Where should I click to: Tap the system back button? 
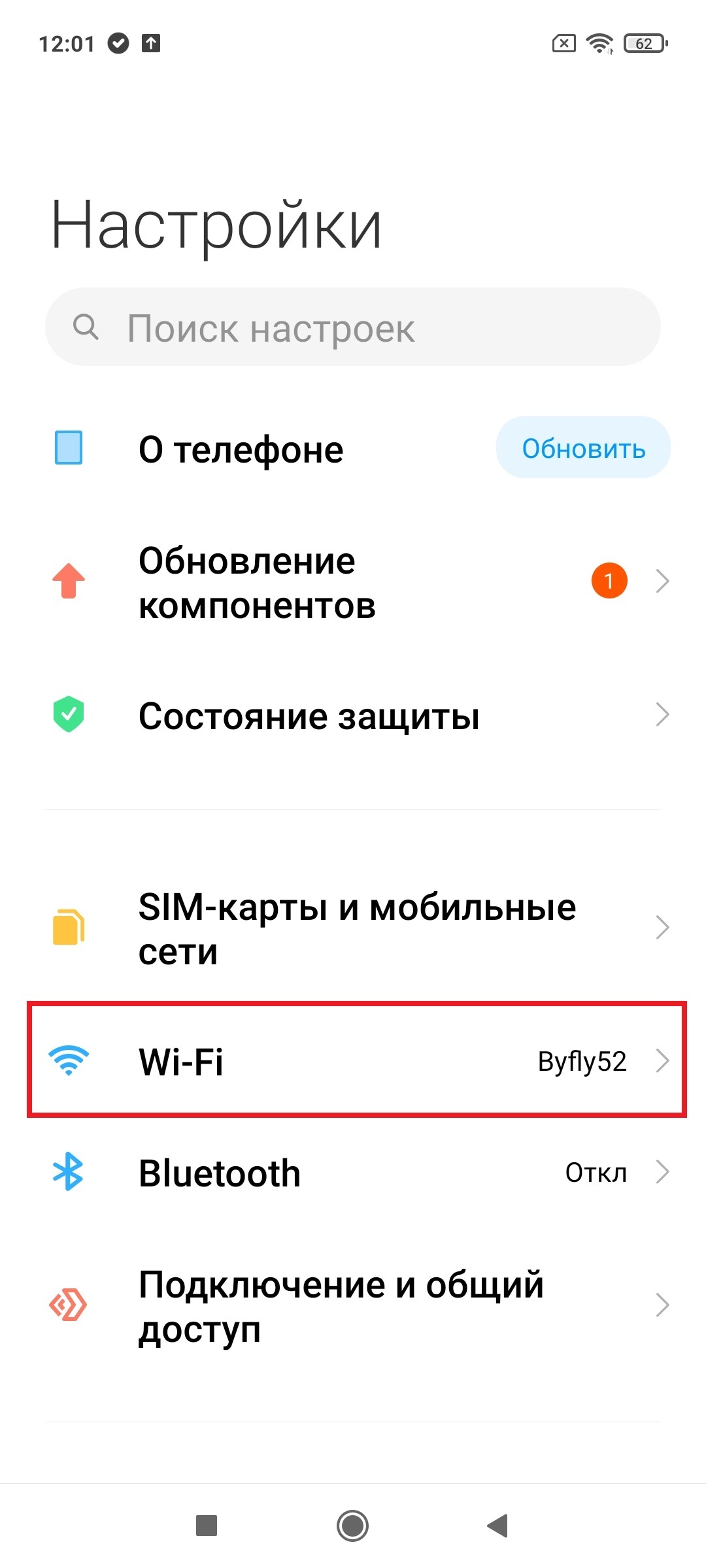click(498, 1526)
